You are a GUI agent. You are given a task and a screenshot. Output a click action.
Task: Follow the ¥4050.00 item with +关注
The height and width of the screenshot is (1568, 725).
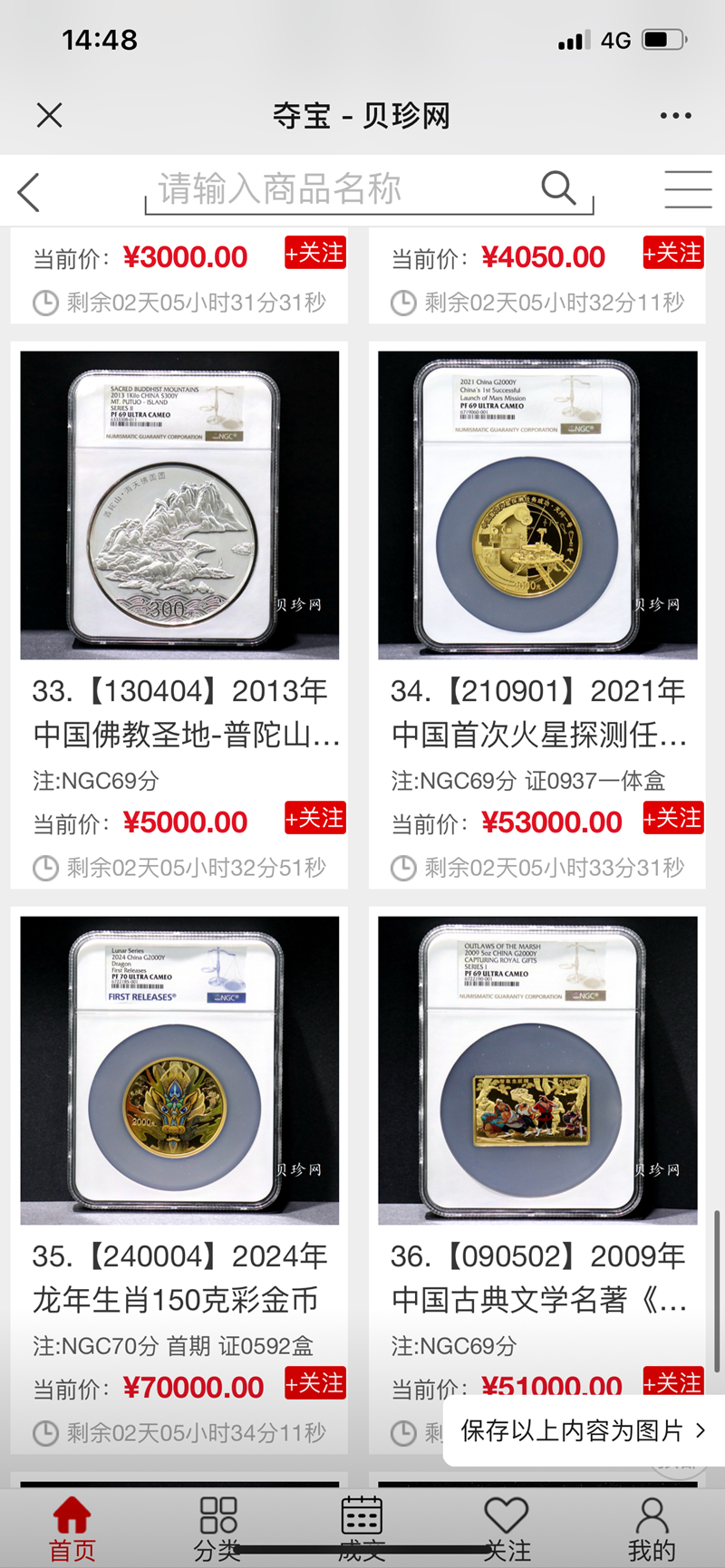pyautogui.click(x=672, y=253)
